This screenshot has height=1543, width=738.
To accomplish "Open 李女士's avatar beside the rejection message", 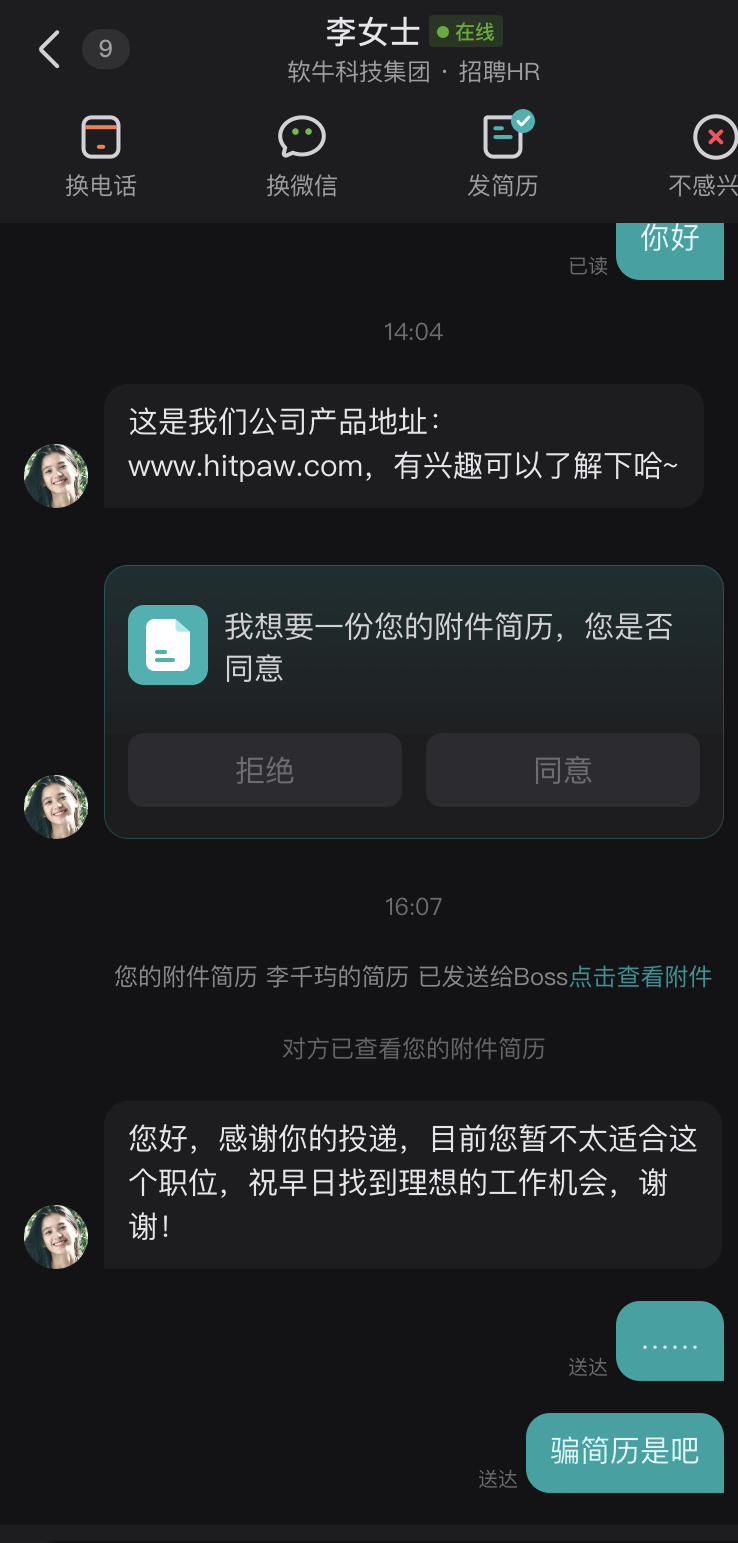I will [x=56, y=1236].
